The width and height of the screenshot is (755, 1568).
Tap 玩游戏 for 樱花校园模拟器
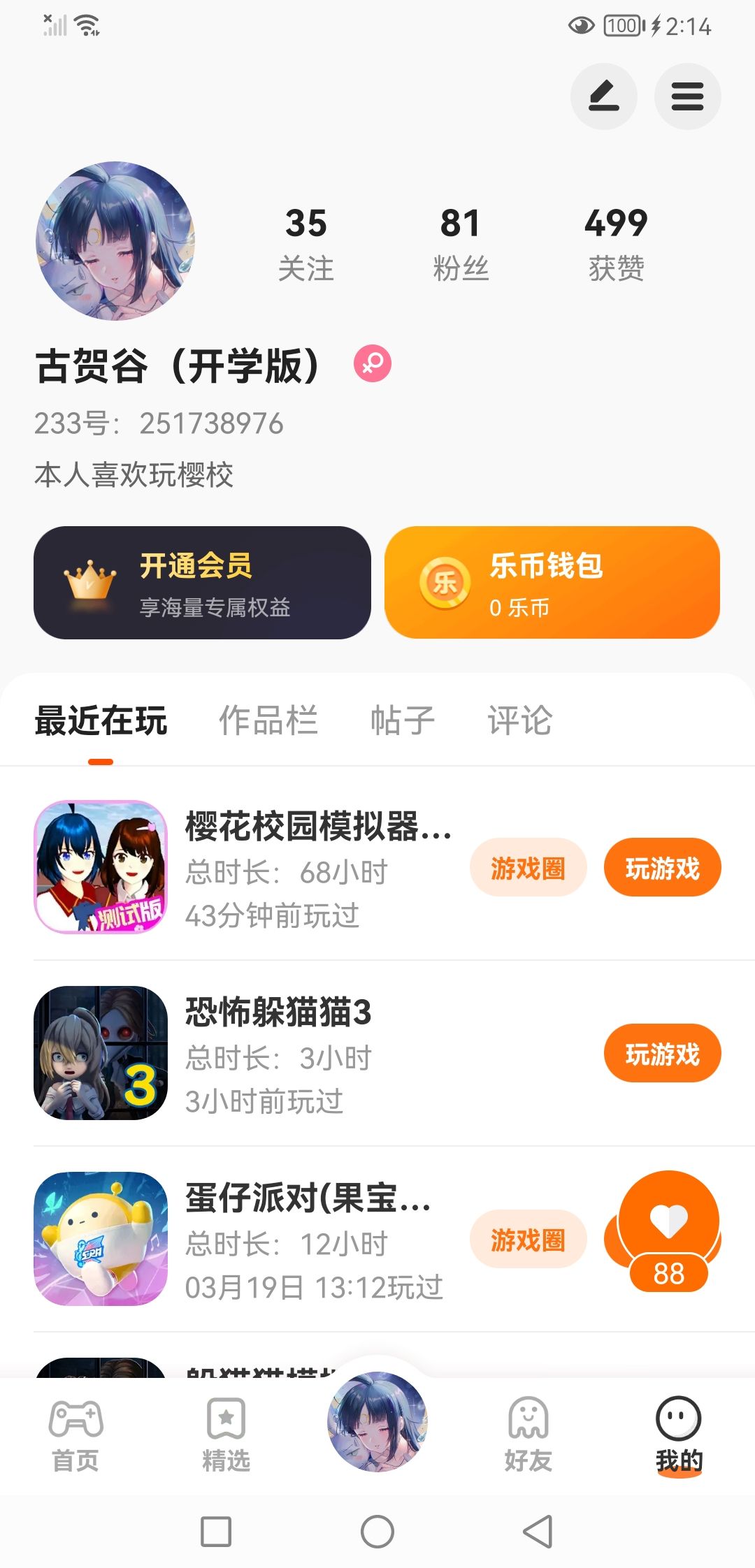(x=662, y=868)
